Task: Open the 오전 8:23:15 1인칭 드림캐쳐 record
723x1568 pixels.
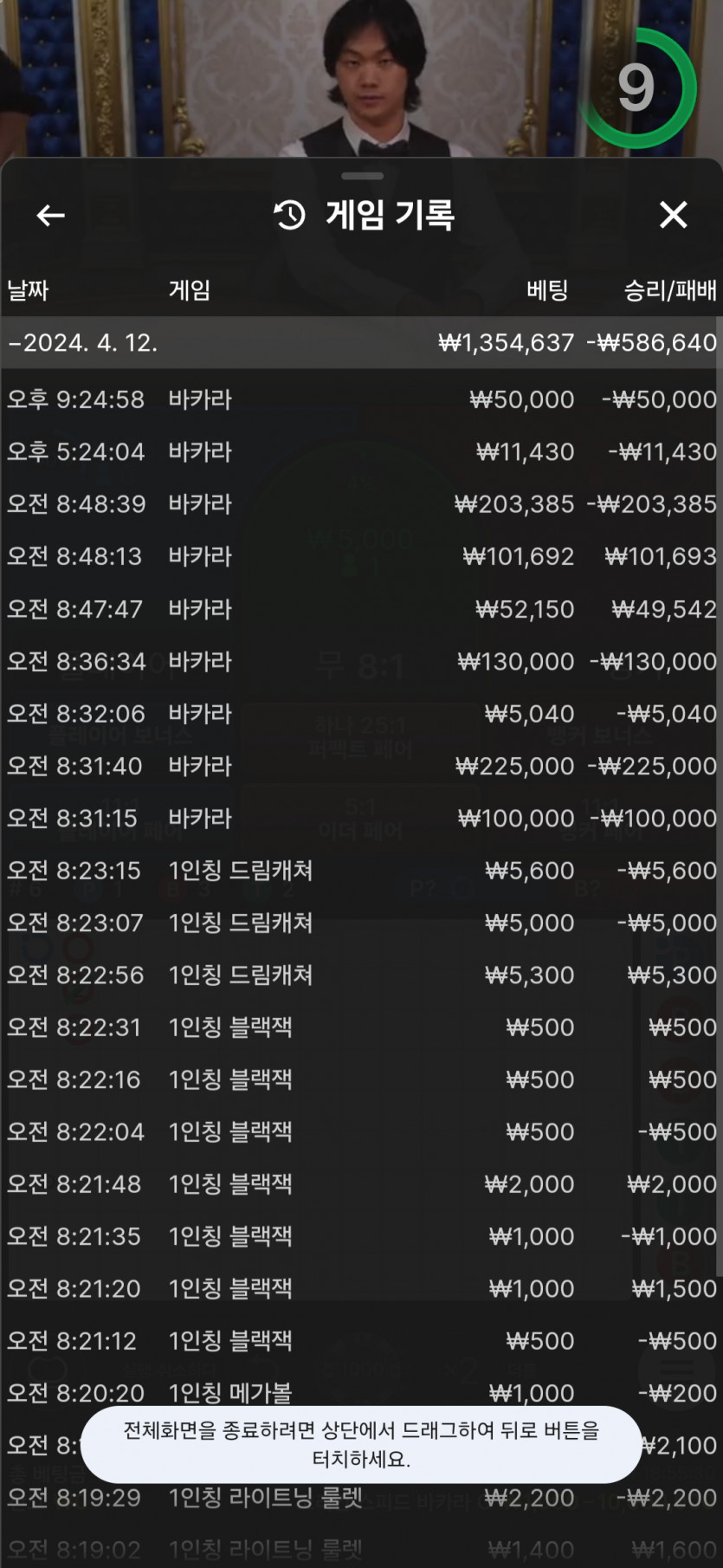Action: 361,871
